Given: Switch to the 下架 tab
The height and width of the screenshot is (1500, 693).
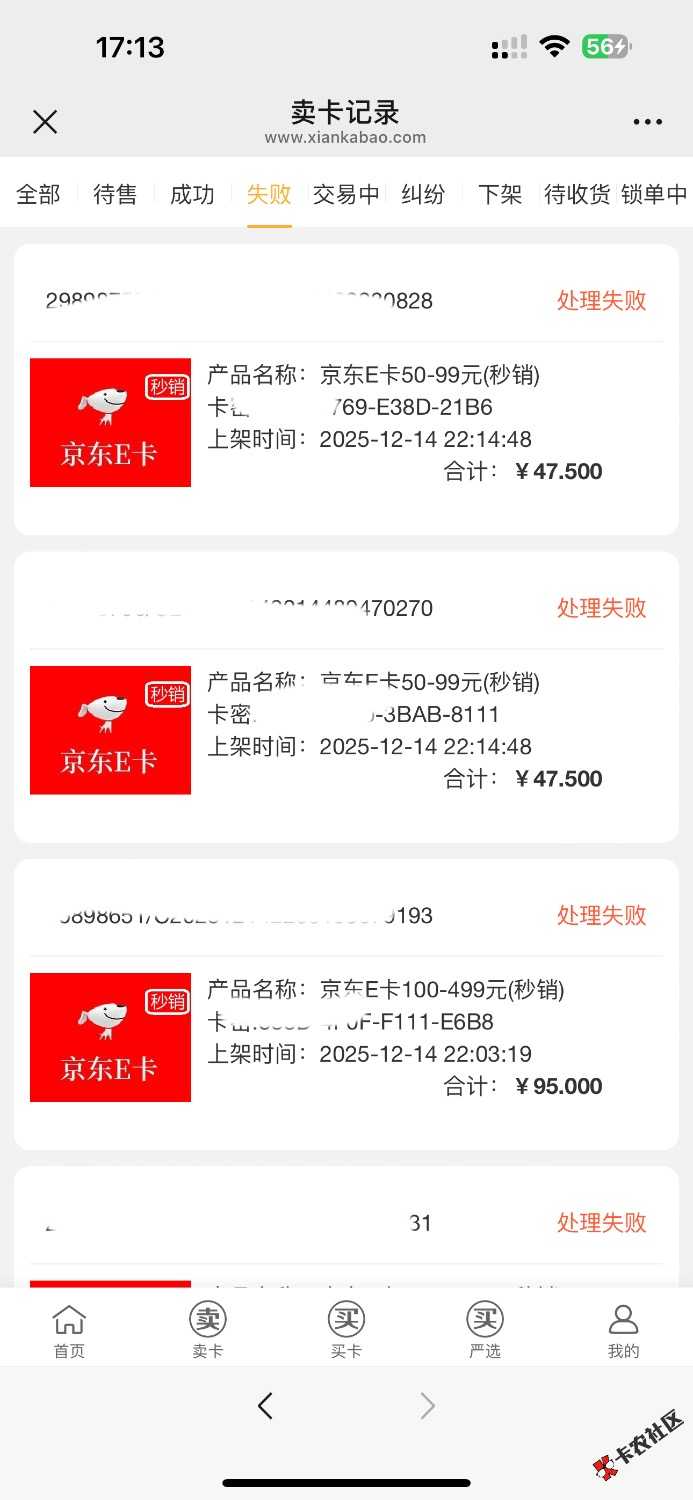Looking at the screenshot, I should [500, 194].
